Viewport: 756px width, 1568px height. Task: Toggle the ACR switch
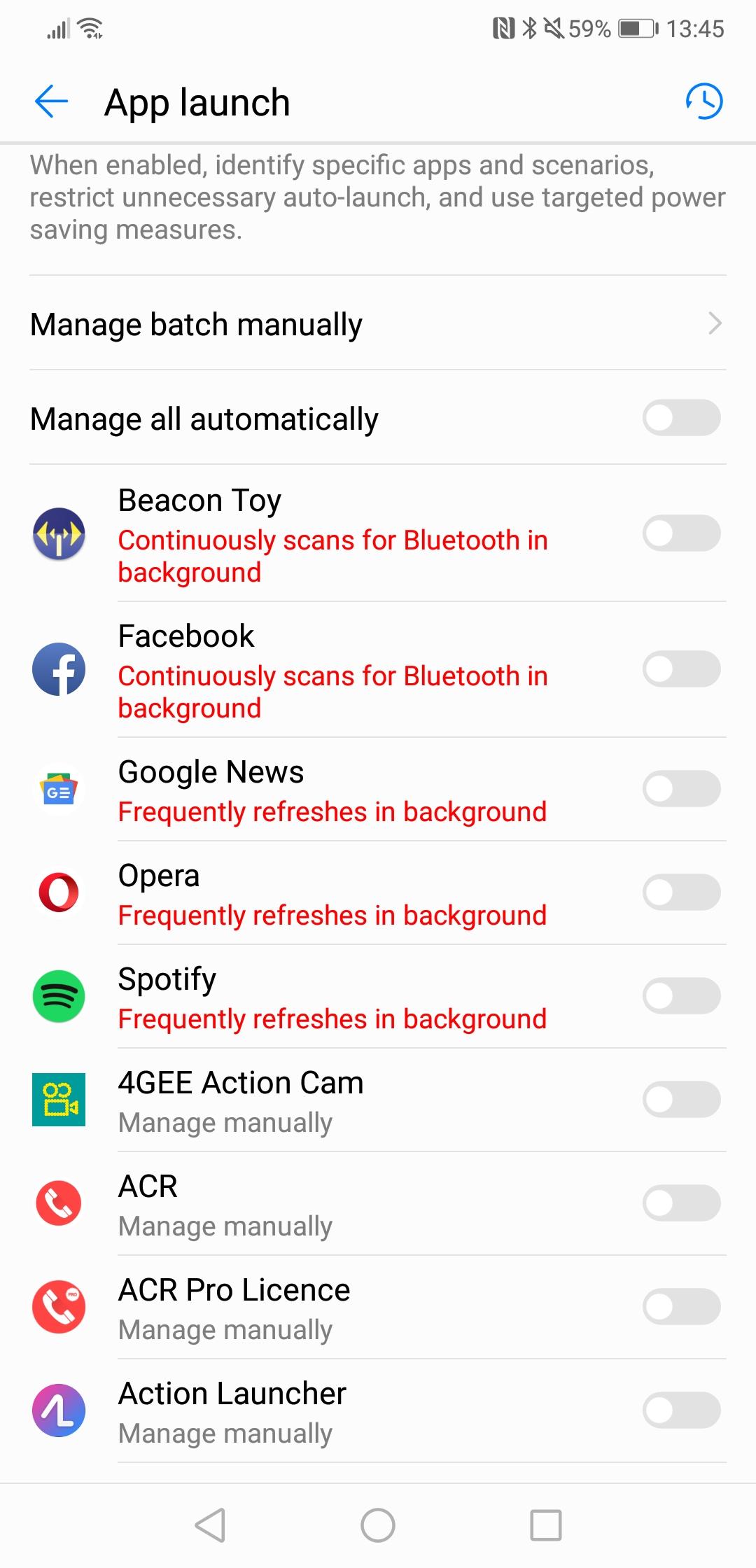click(x=681, y=1204)
